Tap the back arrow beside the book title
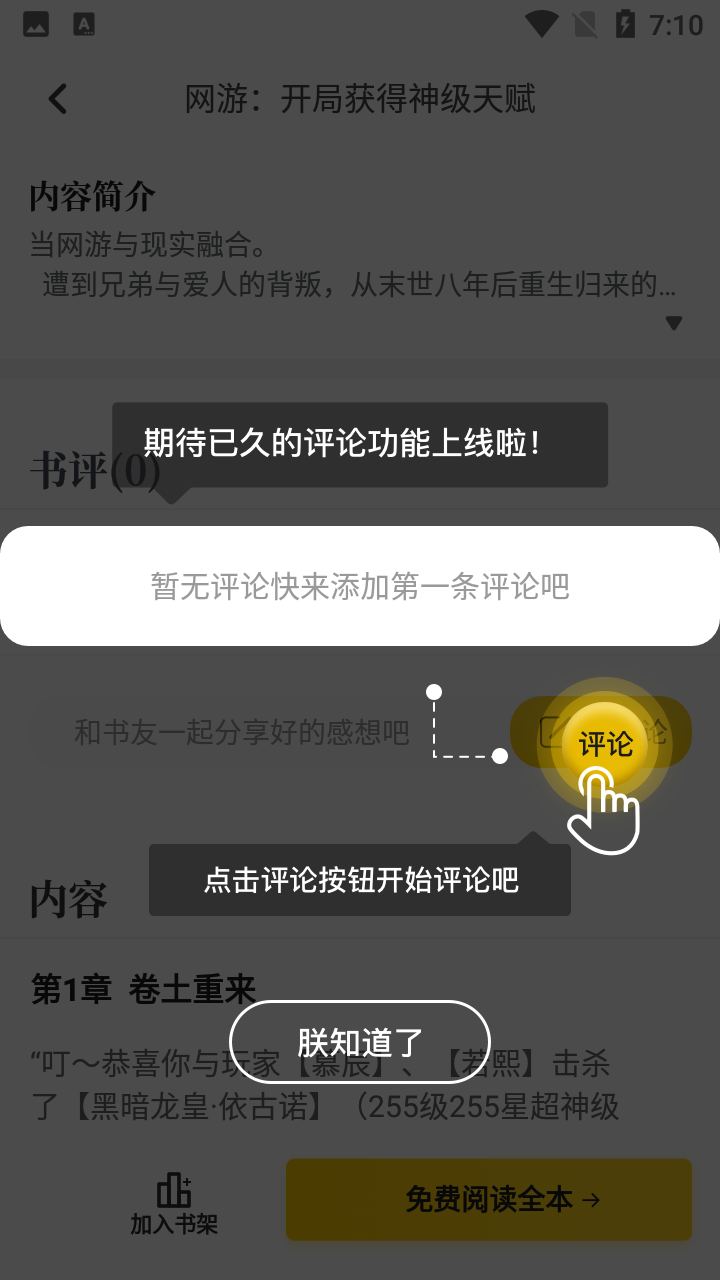The width and height of the screenshot is (720, 1280). [x=57, y=98]
